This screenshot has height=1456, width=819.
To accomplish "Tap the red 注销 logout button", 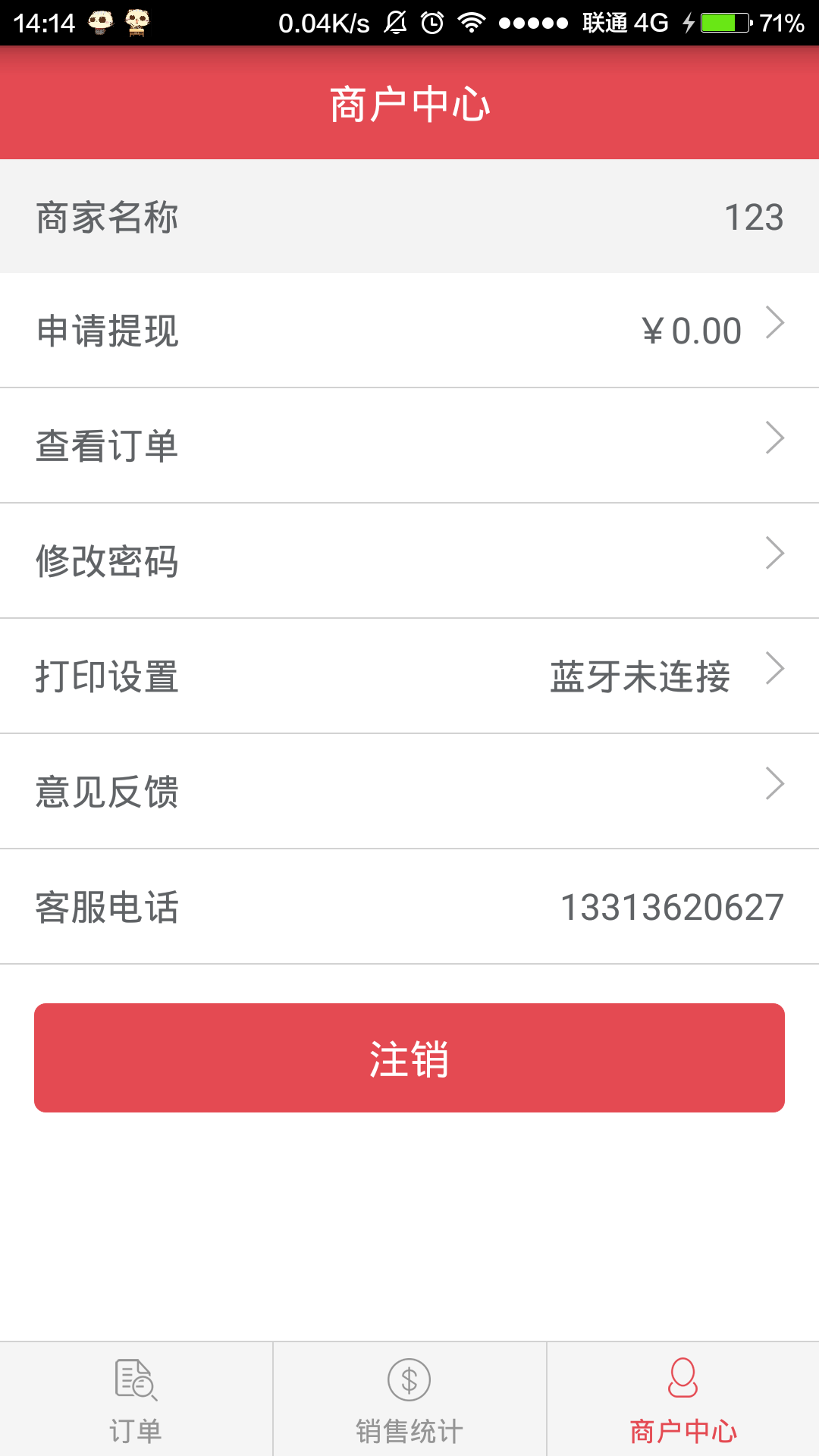I will [x=409, y=1058].
